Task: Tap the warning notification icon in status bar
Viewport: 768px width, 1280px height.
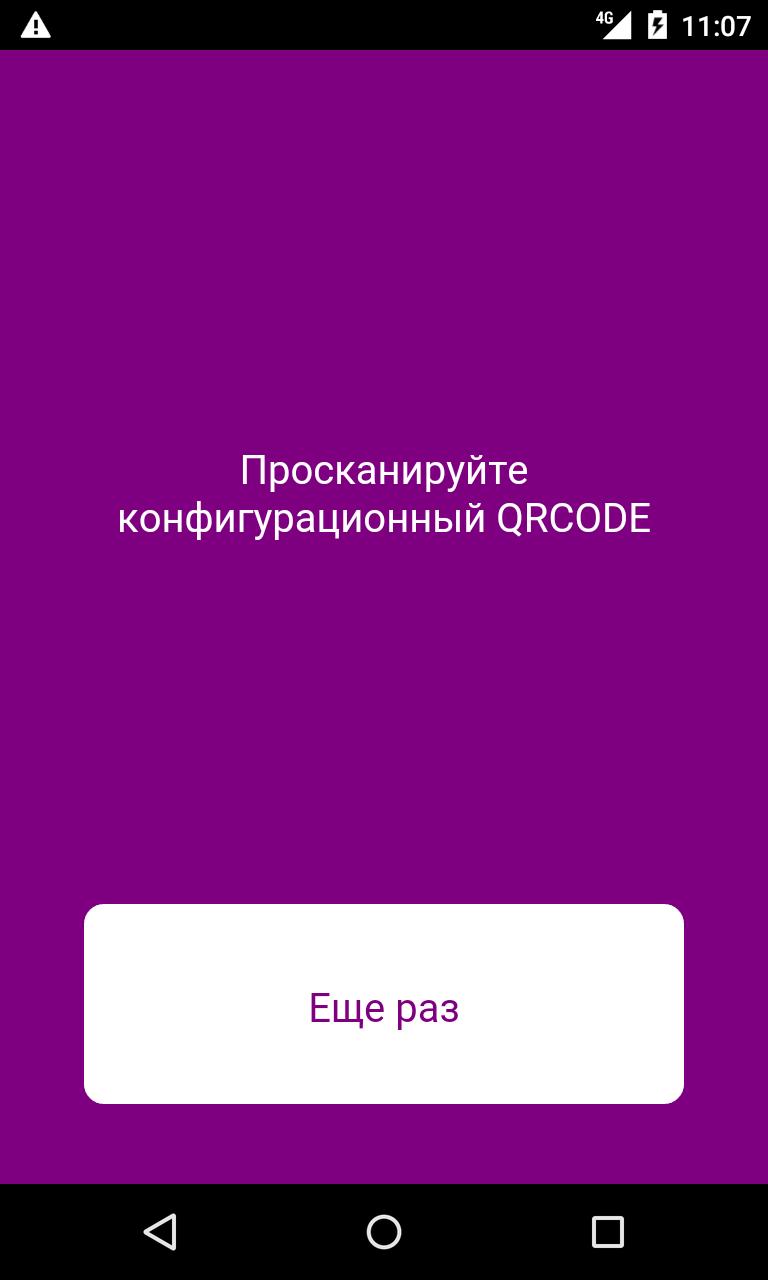Action: (x=38, y=24)
